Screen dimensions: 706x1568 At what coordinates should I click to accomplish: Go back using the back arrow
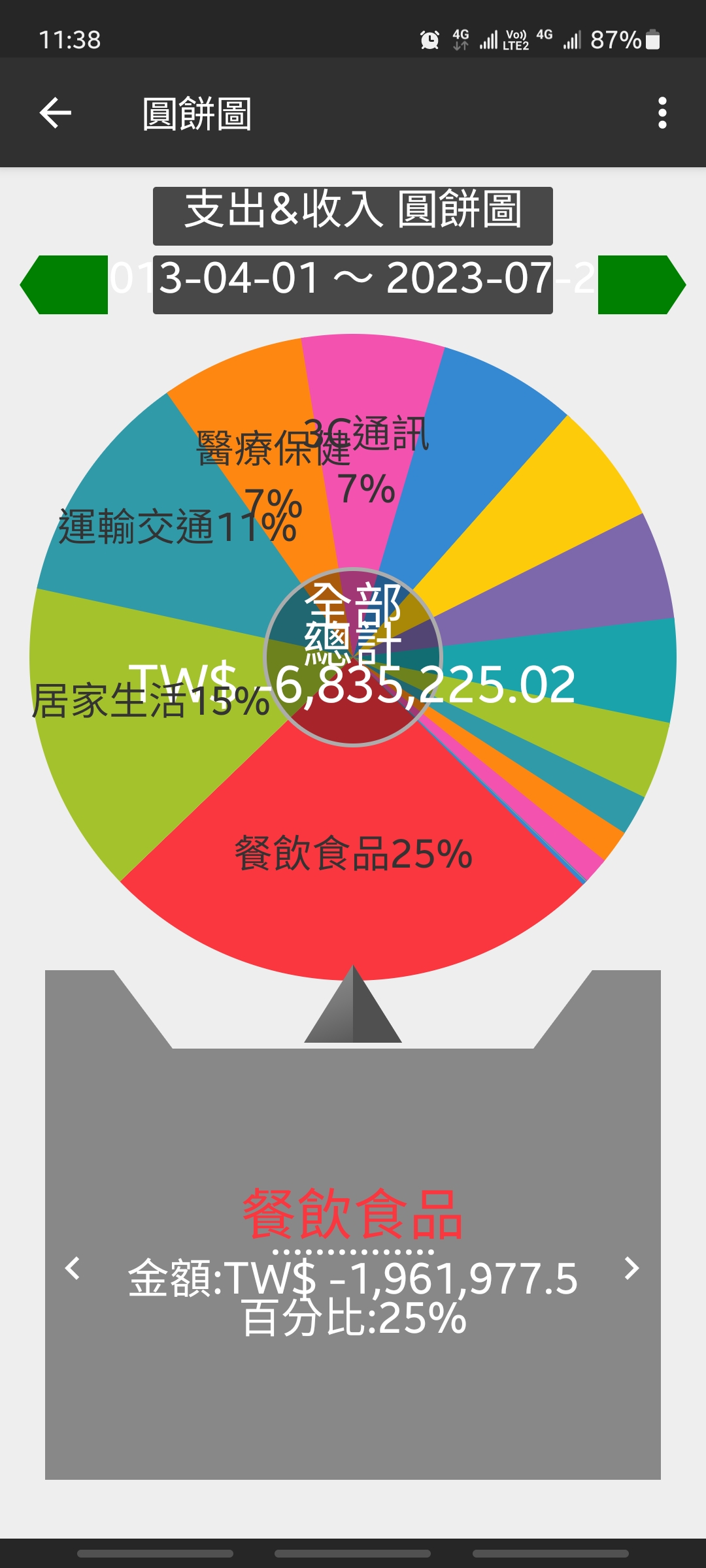[56, 113]
